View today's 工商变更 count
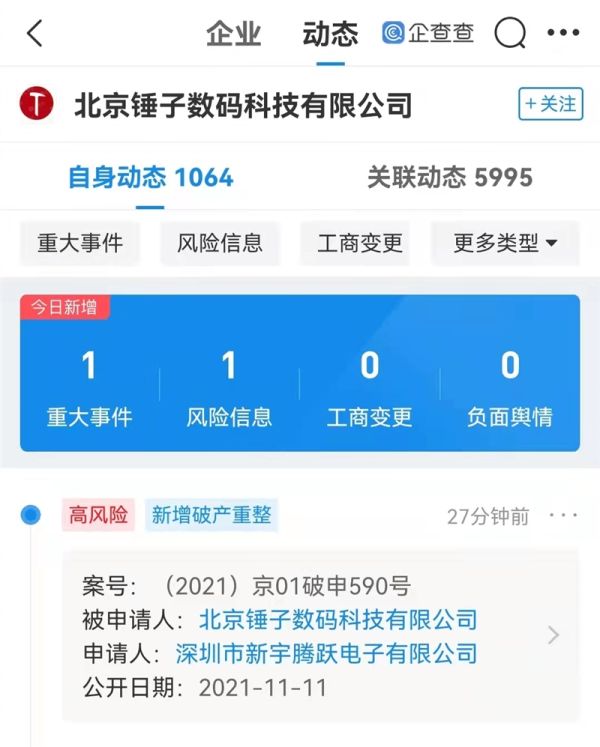Viewport: 600px width, 747px height. point(369,387)
